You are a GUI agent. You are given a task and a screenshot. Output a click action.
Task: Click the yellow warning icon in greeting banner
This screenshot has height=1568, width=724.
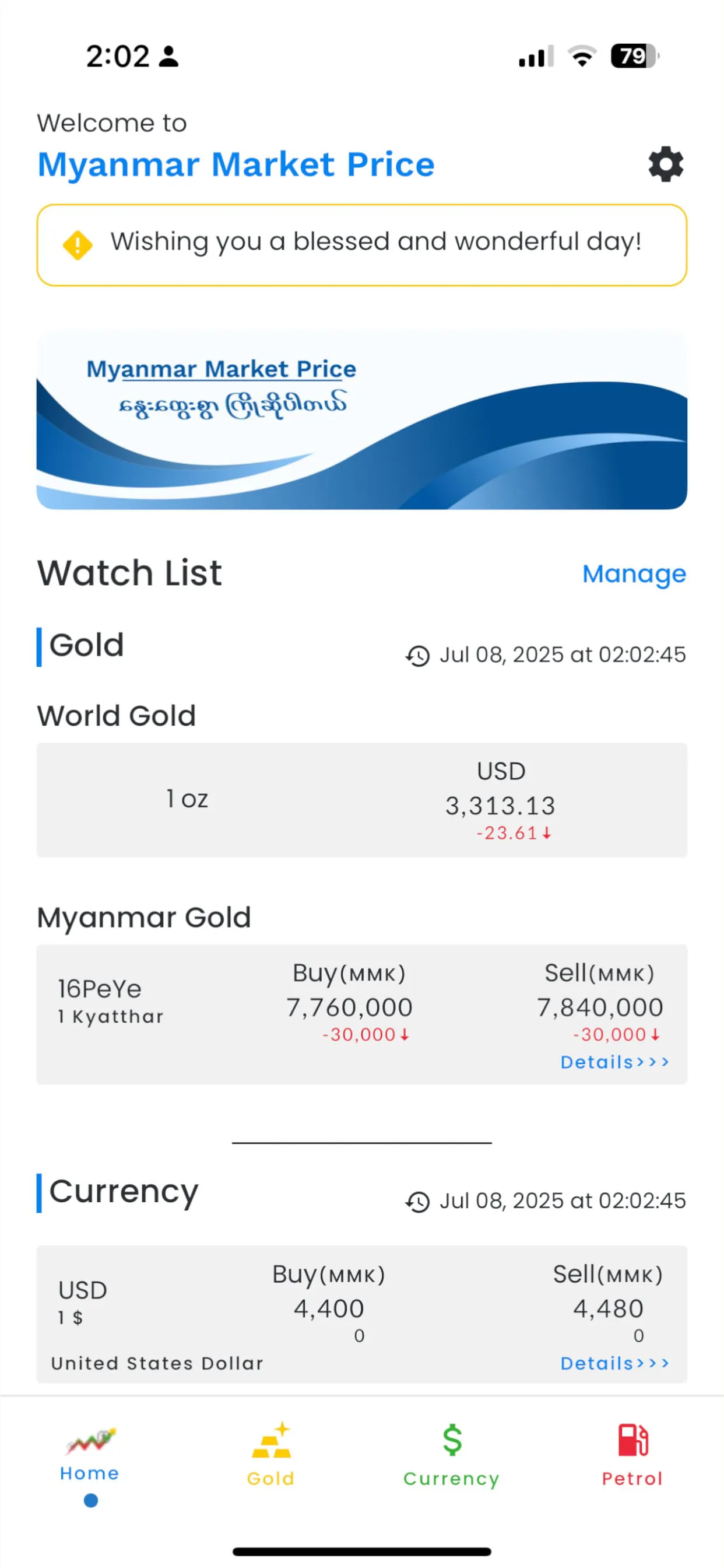click(78, 243)
